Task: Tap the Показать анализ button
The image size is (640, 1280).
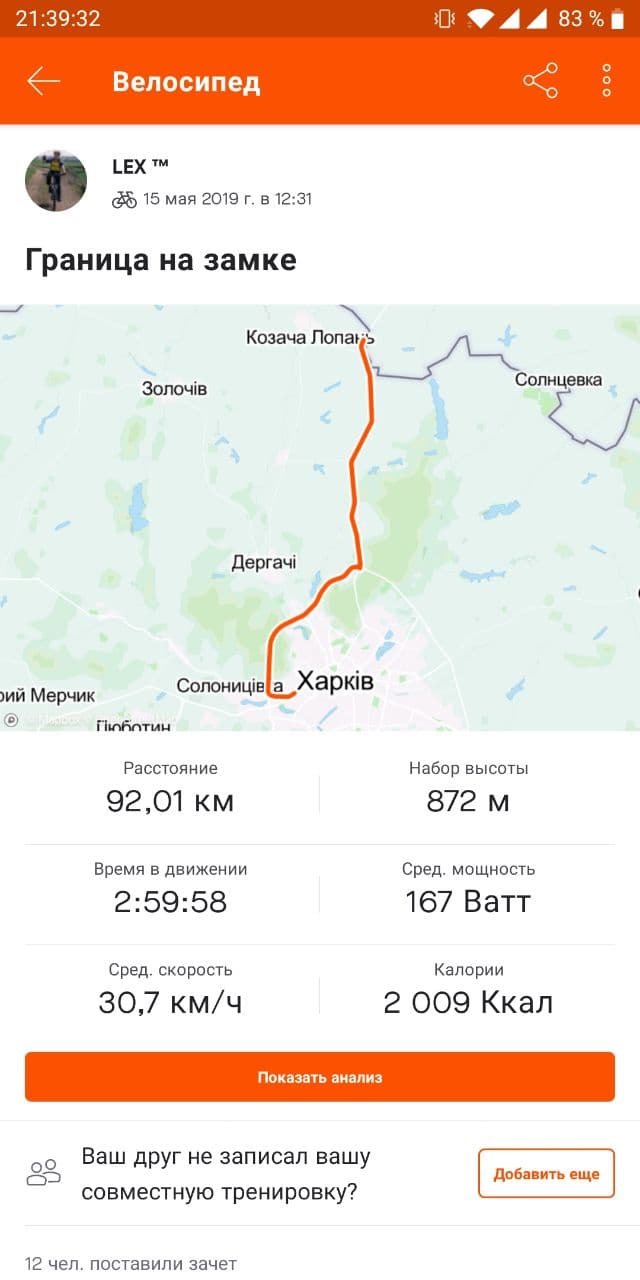Action: point(320,1077)
